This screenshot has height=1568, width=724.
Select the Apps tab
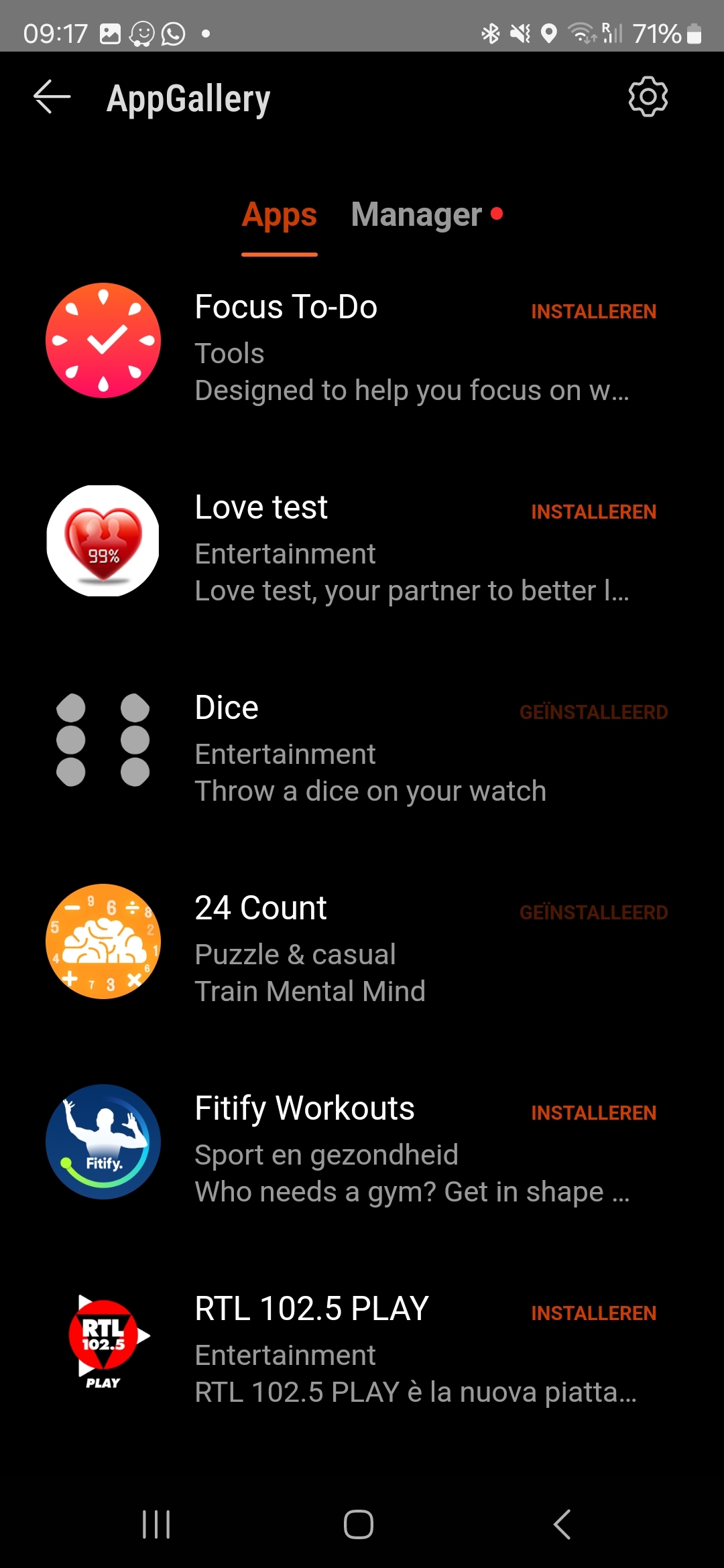tap(279, 215)
